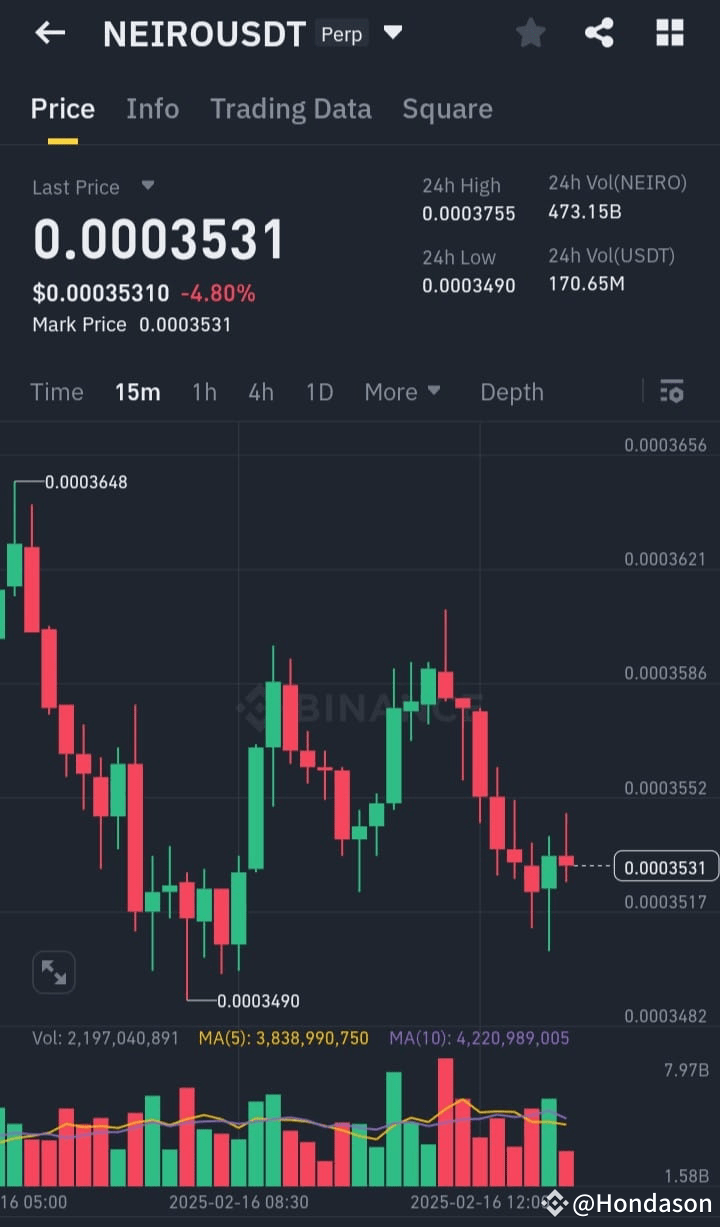This screenshot has width=720, height=1227.
Task: Click the 0.0003531 current price tag
Action: click(664, 867)
